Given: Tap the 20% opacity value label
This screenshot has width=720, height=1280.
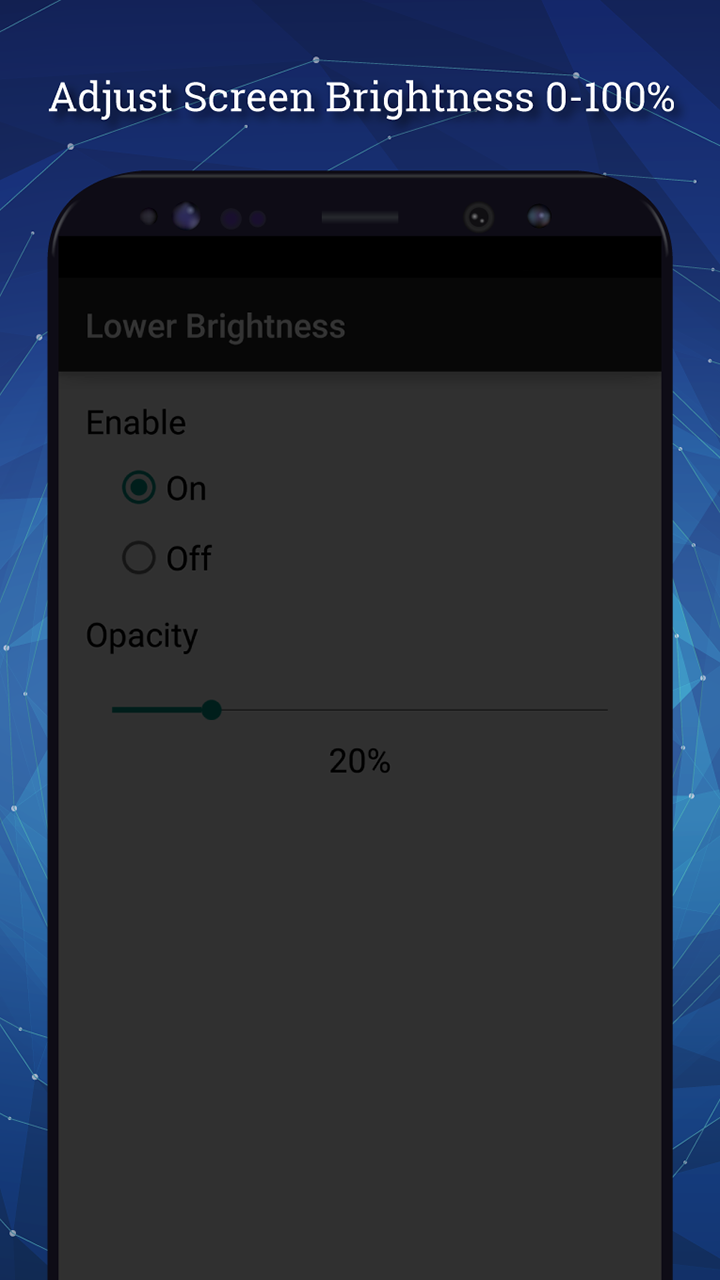Looking at the screenshot, I should tap(359, 761).
